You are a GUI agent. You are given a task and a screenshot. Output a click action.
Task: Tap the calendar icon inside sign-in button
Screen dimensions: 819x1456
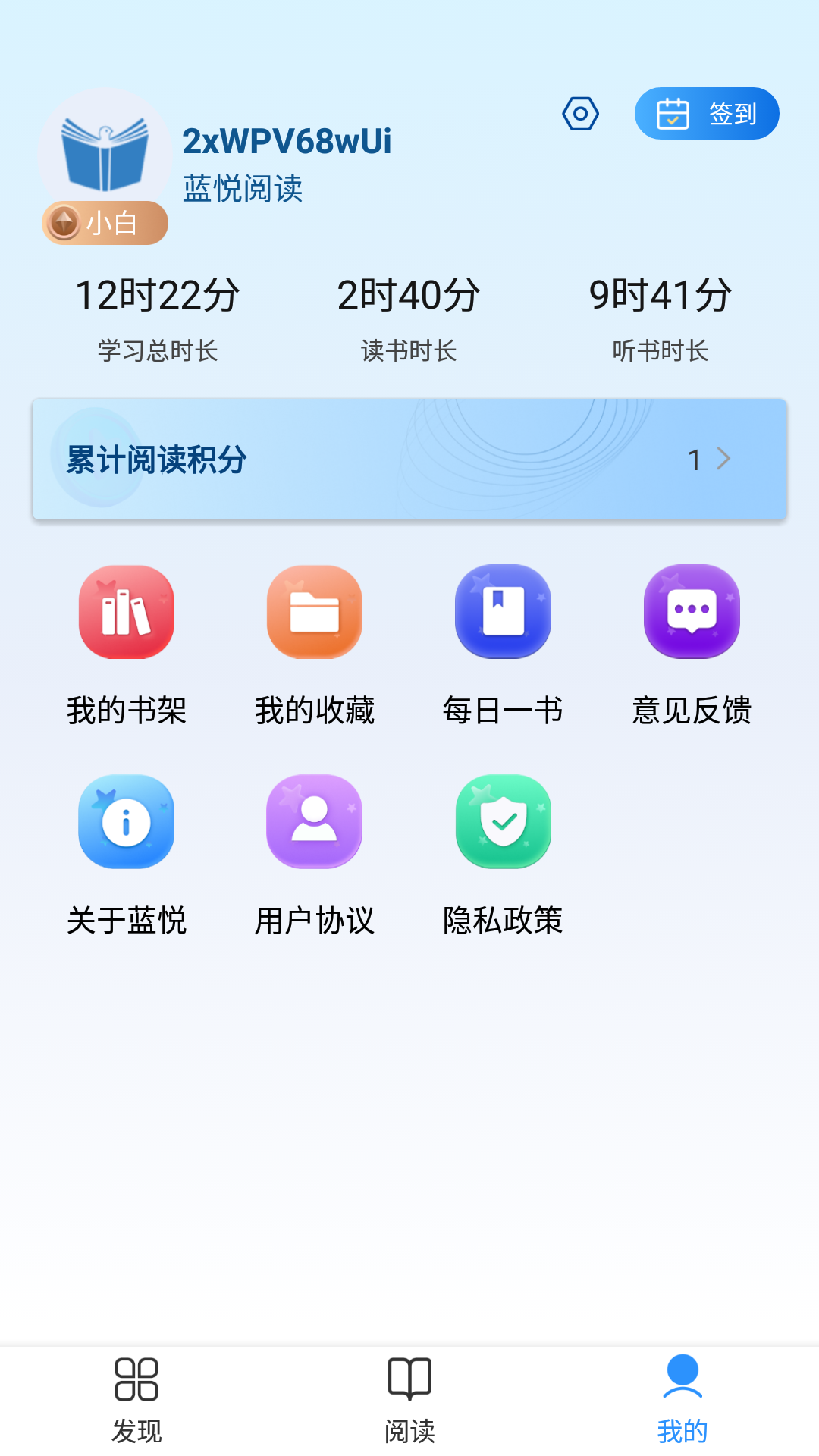672,113
